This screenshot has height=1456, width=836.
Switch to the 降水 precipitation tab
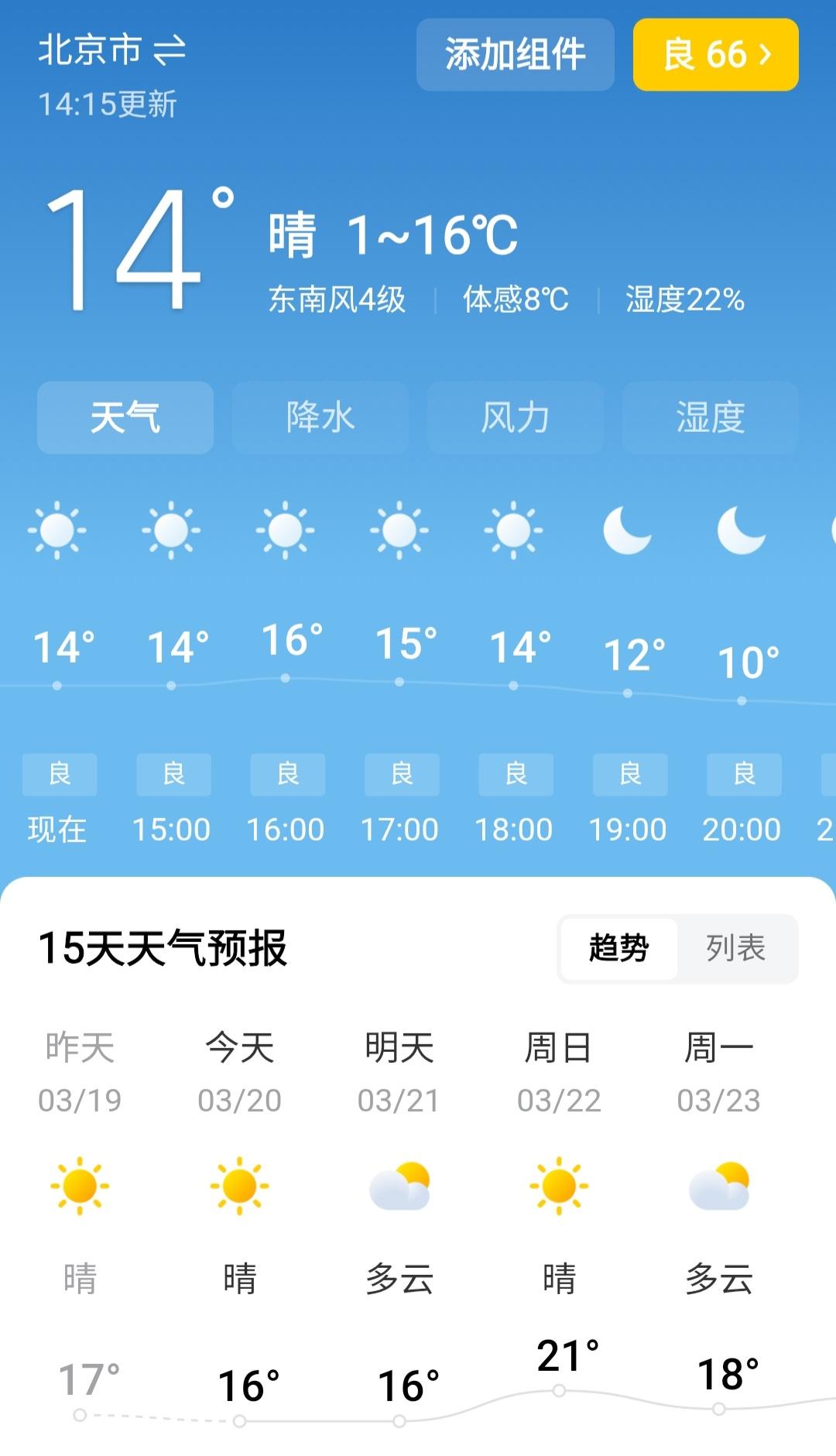tap(320, 416)
